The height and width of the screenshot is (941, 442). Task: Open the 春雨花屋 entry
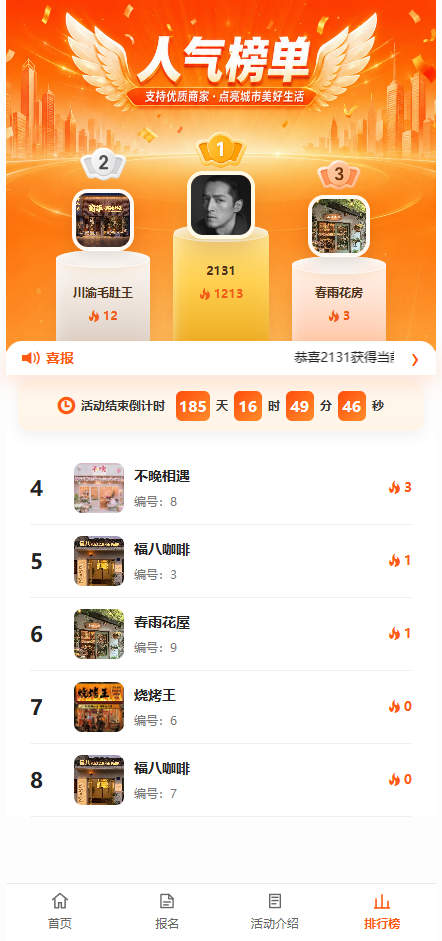pos(221,634)
